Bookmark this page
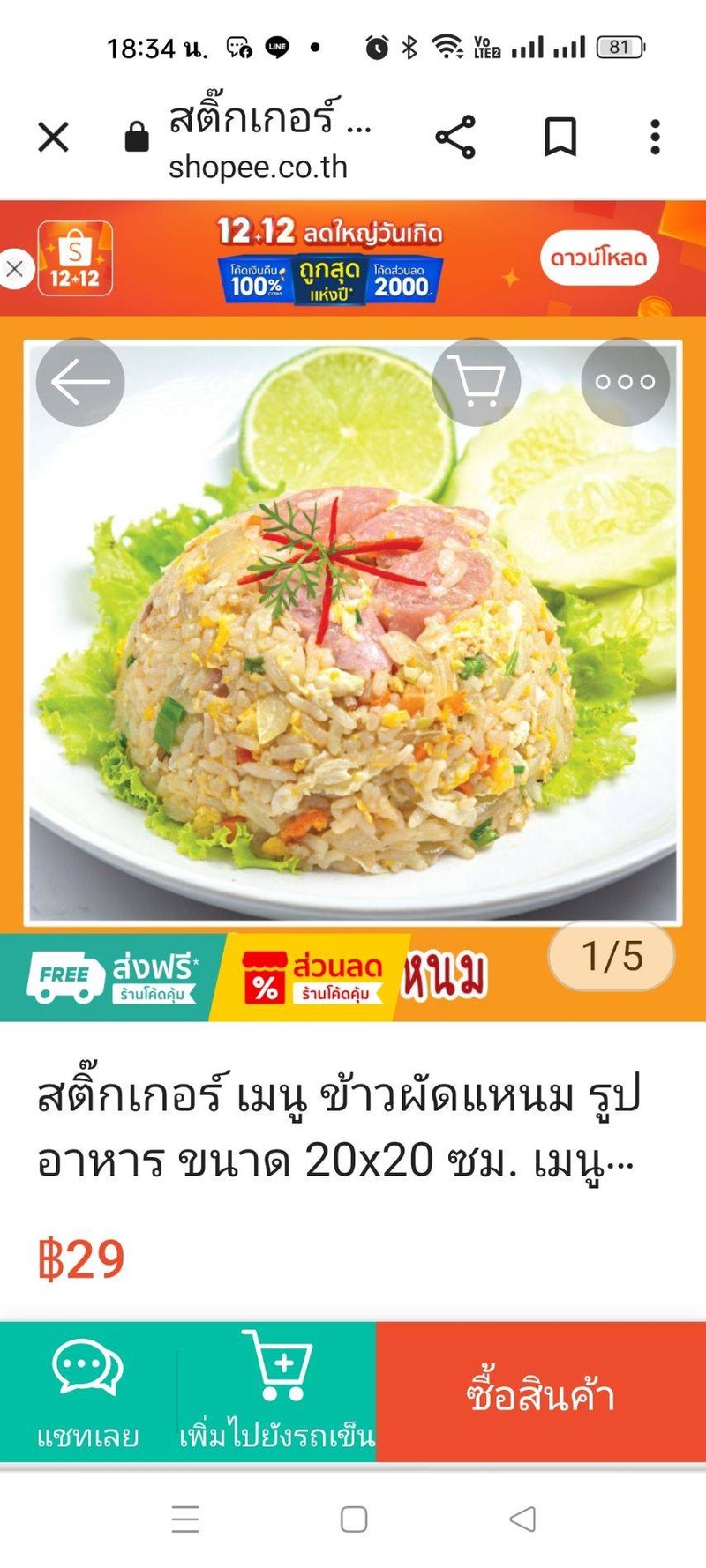Viewport: 706px width, 1568px height. click(560, 137)
